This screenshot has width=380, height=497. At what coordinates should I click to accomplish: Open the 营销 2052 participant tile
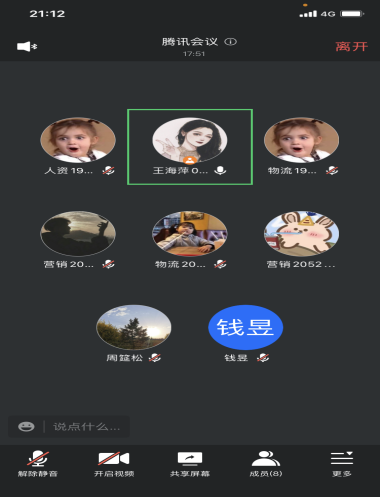pyautogui.click(x=301, y=240)
